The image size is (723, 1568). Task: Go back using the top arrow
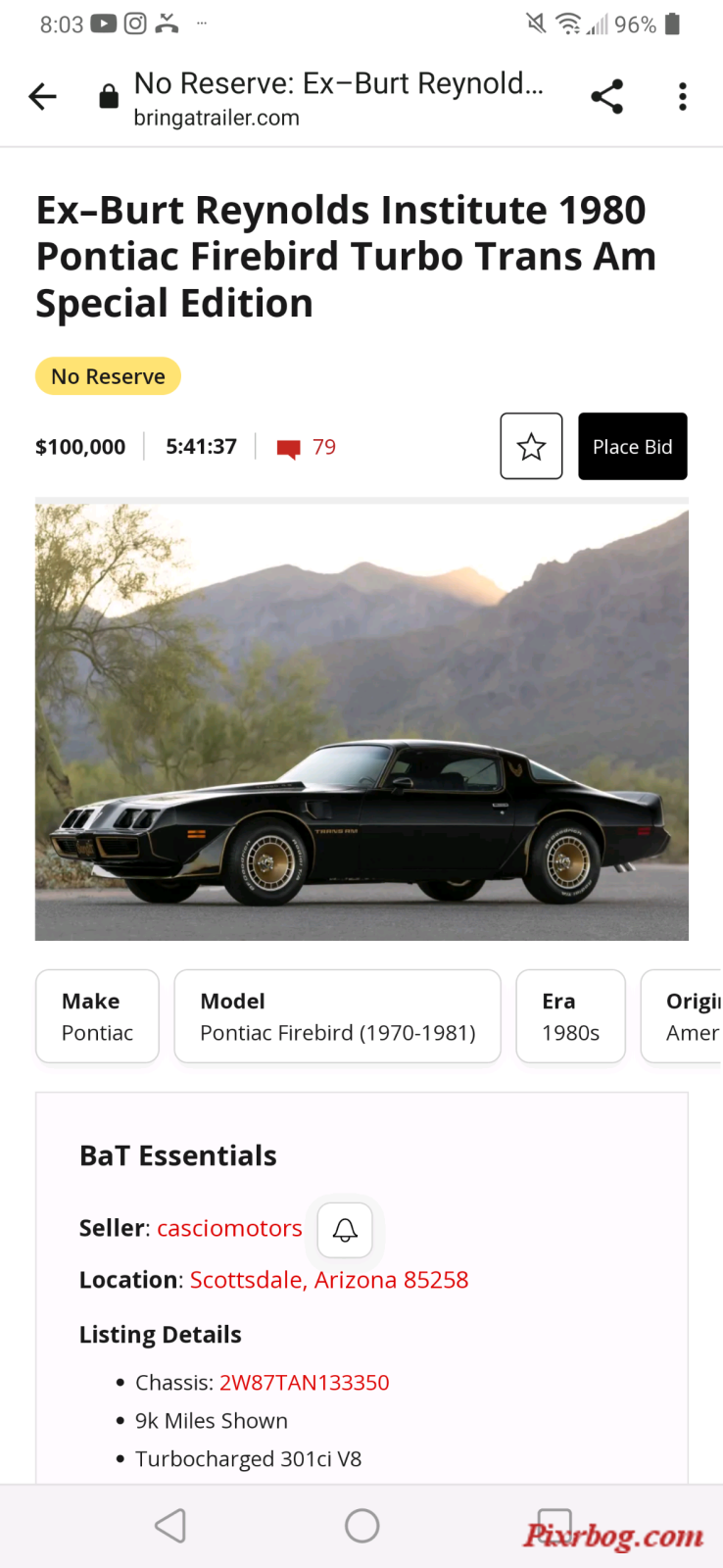(x=43, y=96)
